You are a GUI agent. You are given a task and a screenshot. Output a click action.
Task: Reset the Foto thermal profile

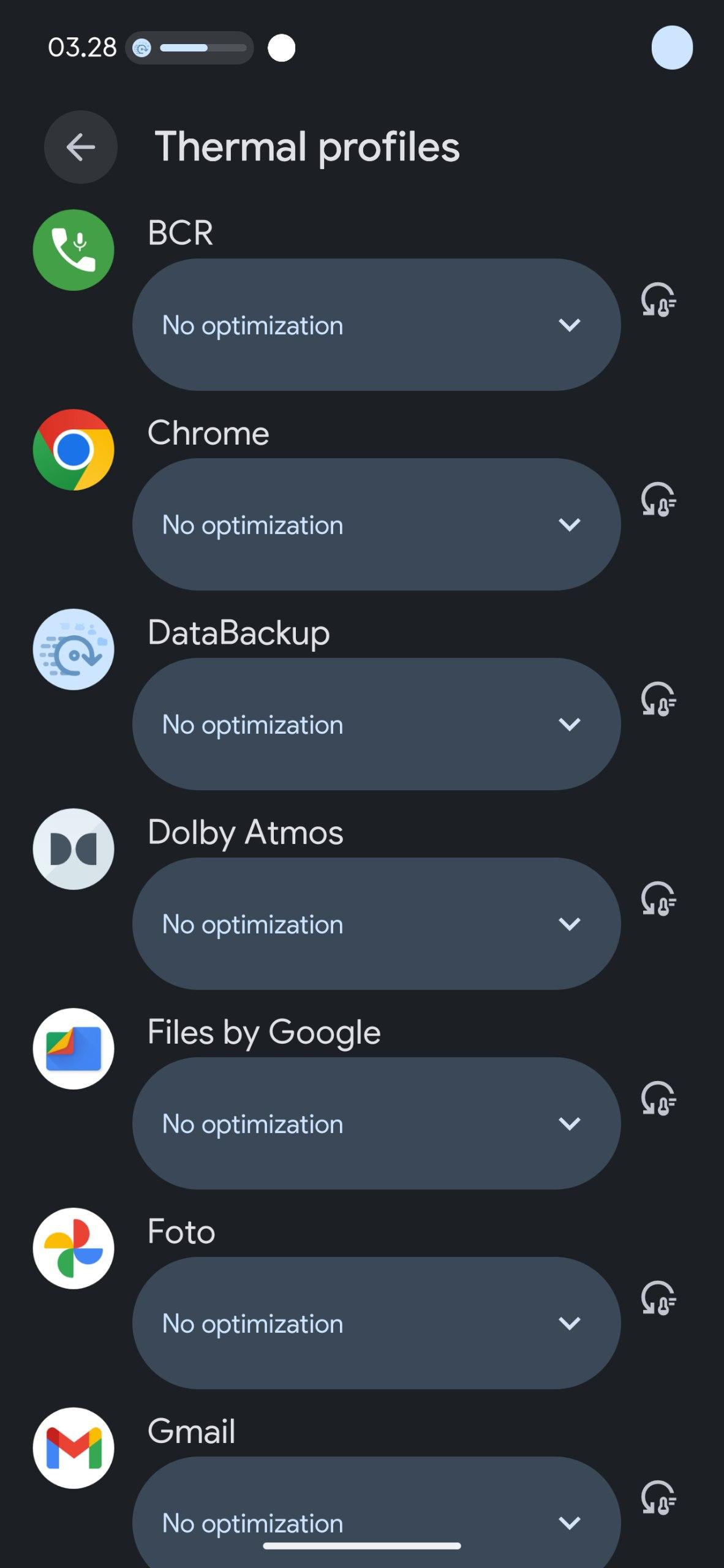pyautogui.click(x=658, y=1298)
